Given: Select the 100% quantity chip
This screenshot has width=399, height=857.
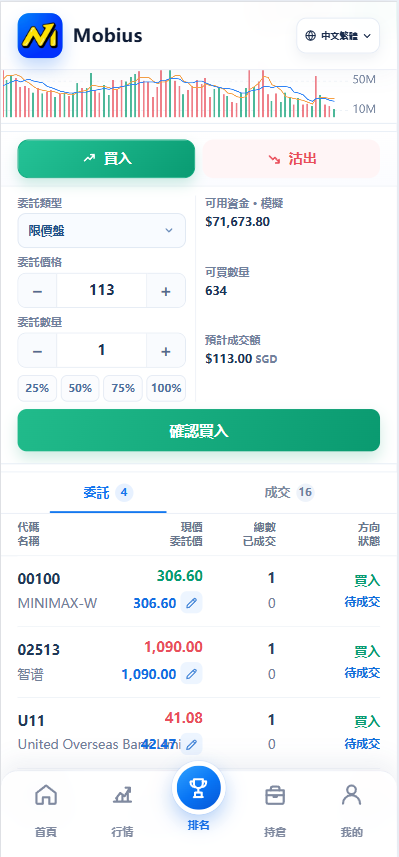Looking at the screenshot, I should pos(166,389).
